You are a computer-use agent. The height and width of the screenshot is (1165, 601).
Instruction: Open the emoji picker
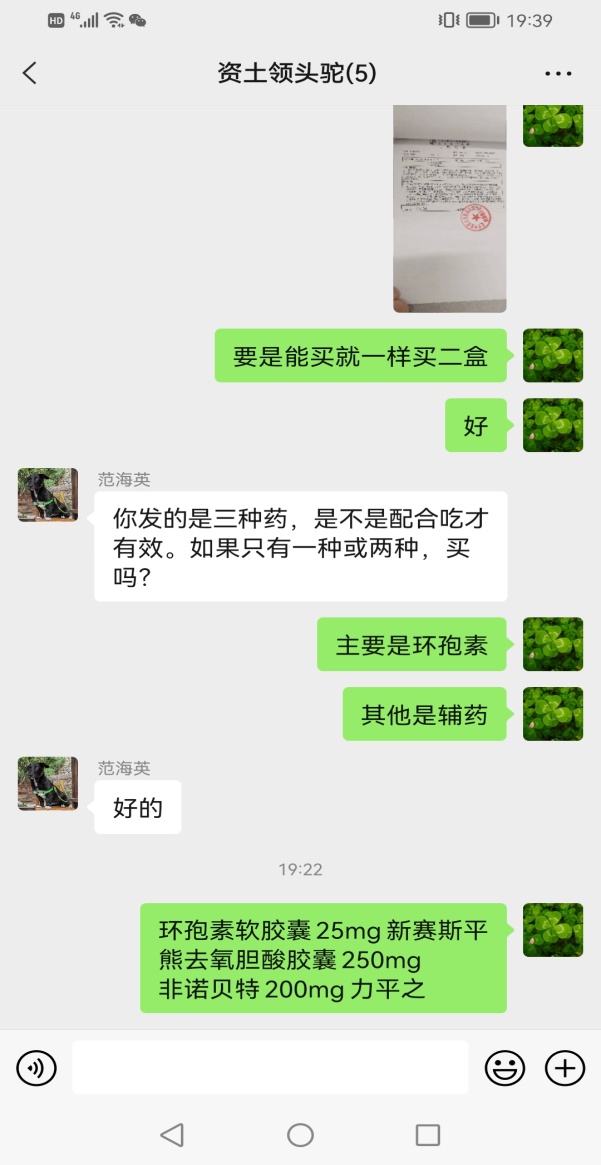pos(505,1068)
